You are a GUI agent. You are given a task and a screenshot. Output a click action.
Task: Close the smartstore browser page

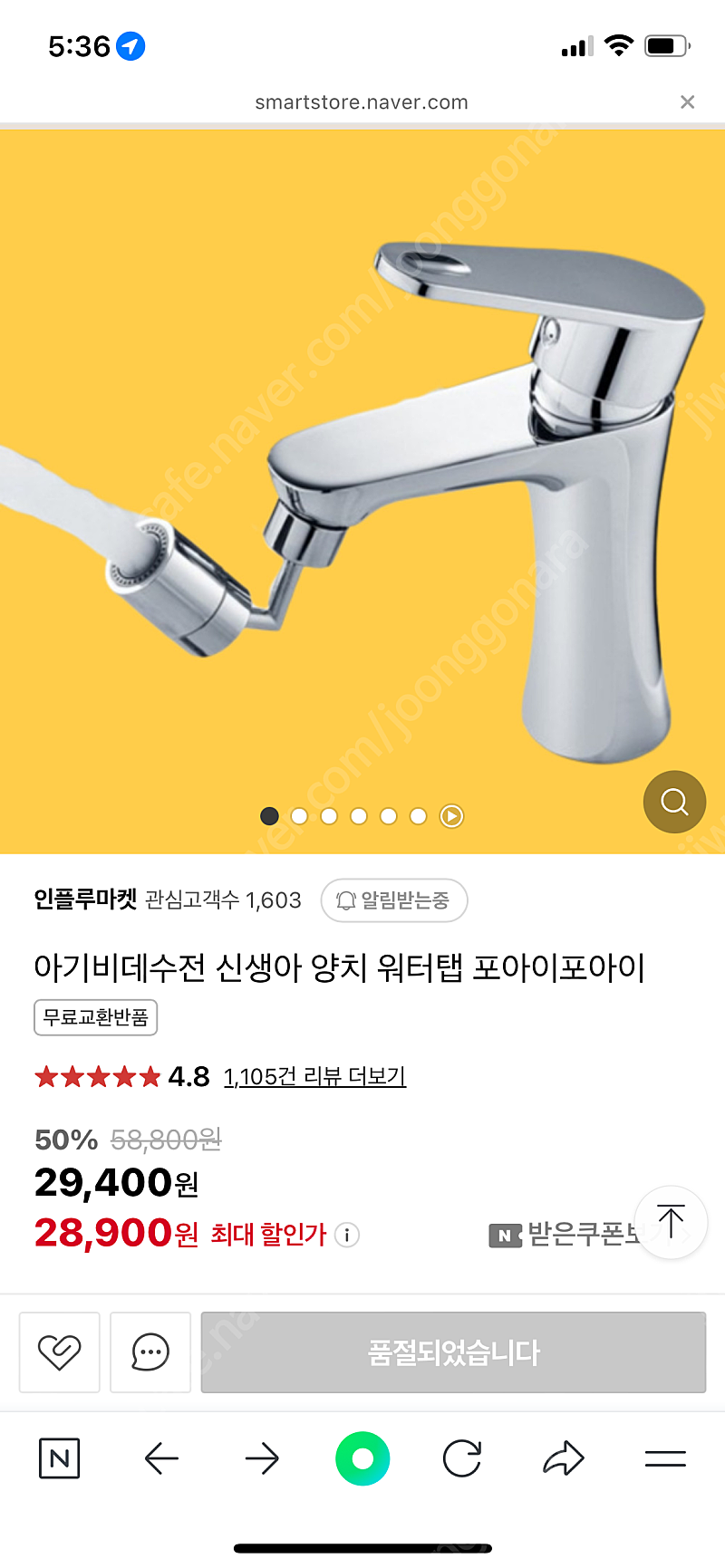tap(688, 101)
